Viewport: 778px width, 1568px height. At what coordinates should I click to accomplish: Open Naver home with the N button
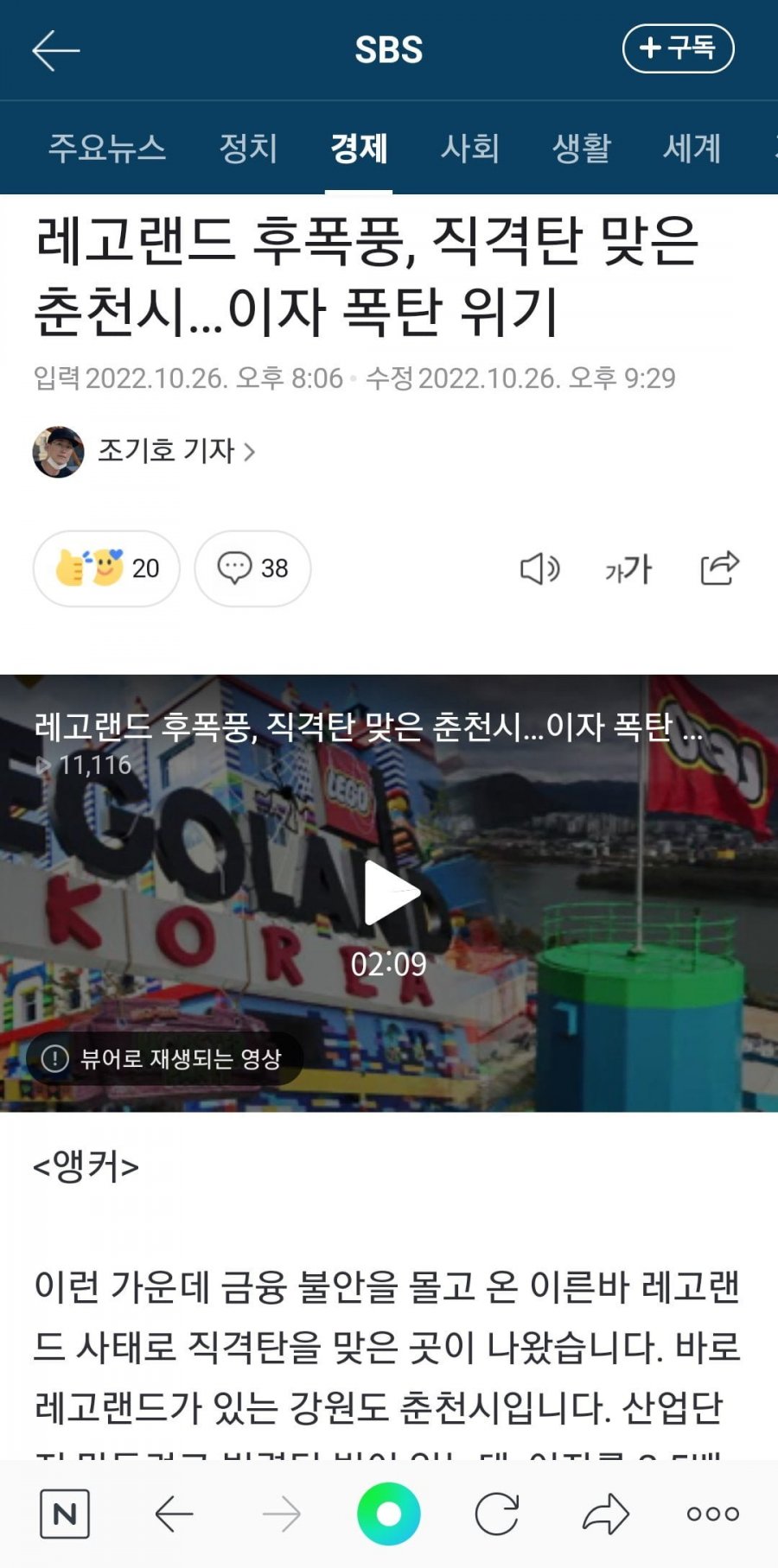[x=65, y=1514]
